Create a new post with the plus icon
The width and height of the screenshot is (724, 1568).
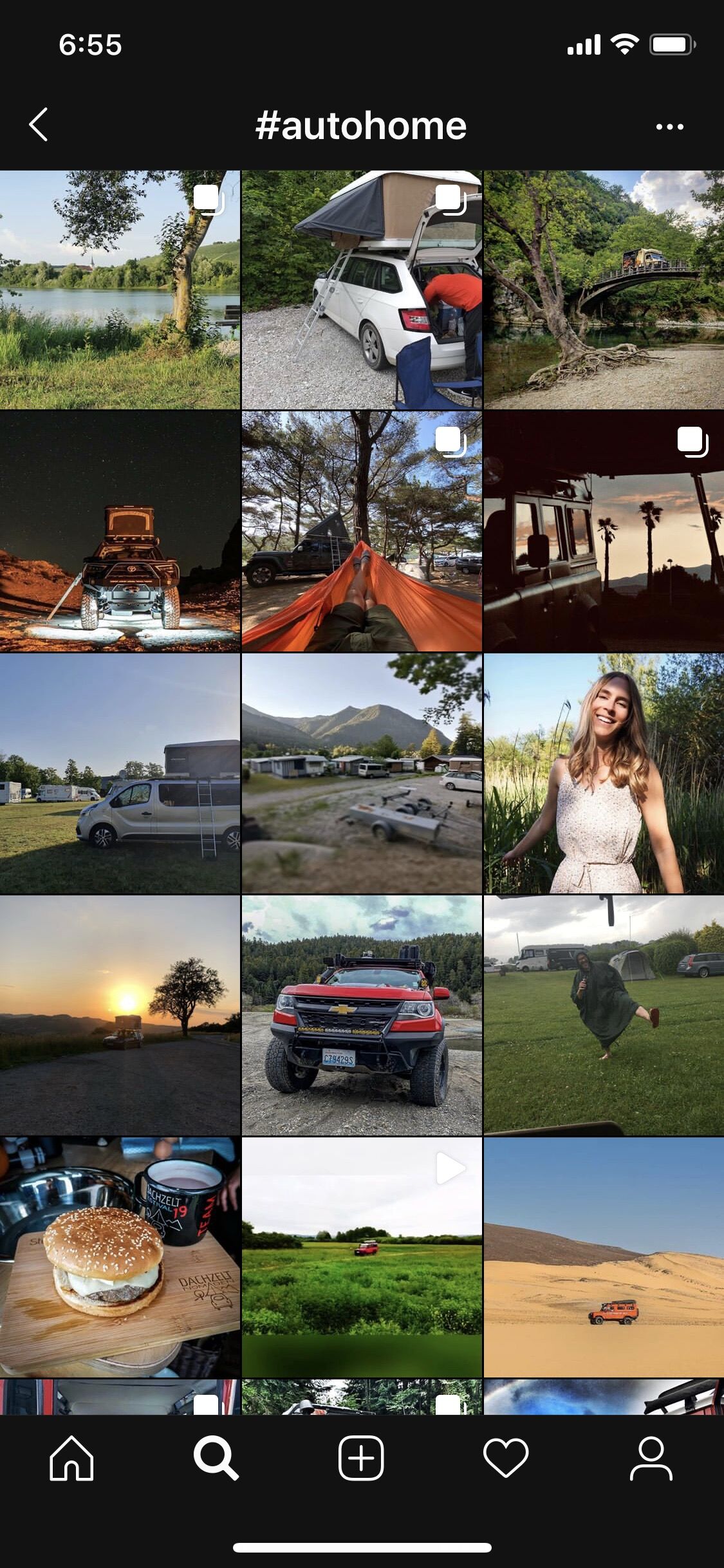361,1458
